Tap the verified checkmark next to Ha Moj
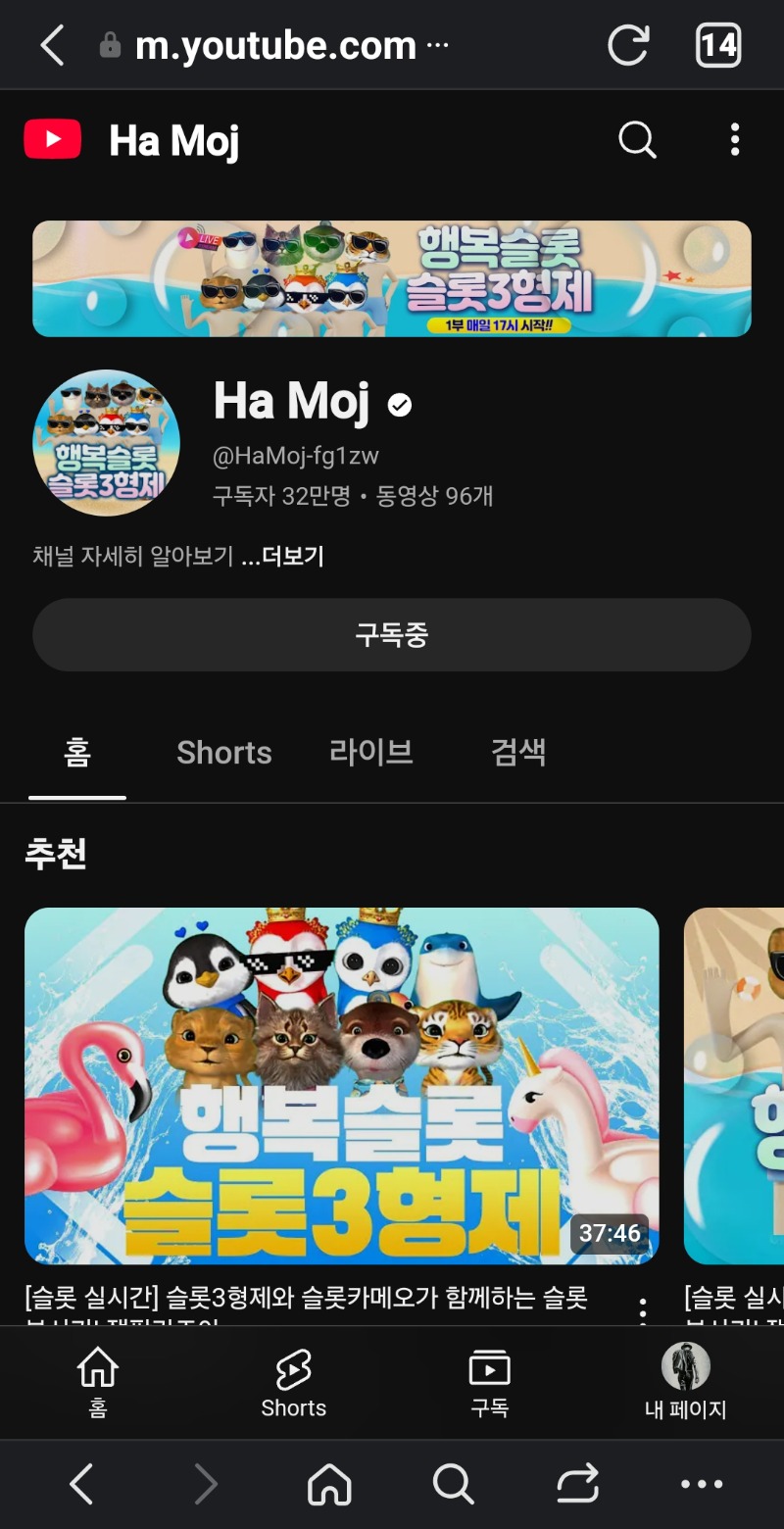Screen dimensions: 784x1529 tap(398, 404)
